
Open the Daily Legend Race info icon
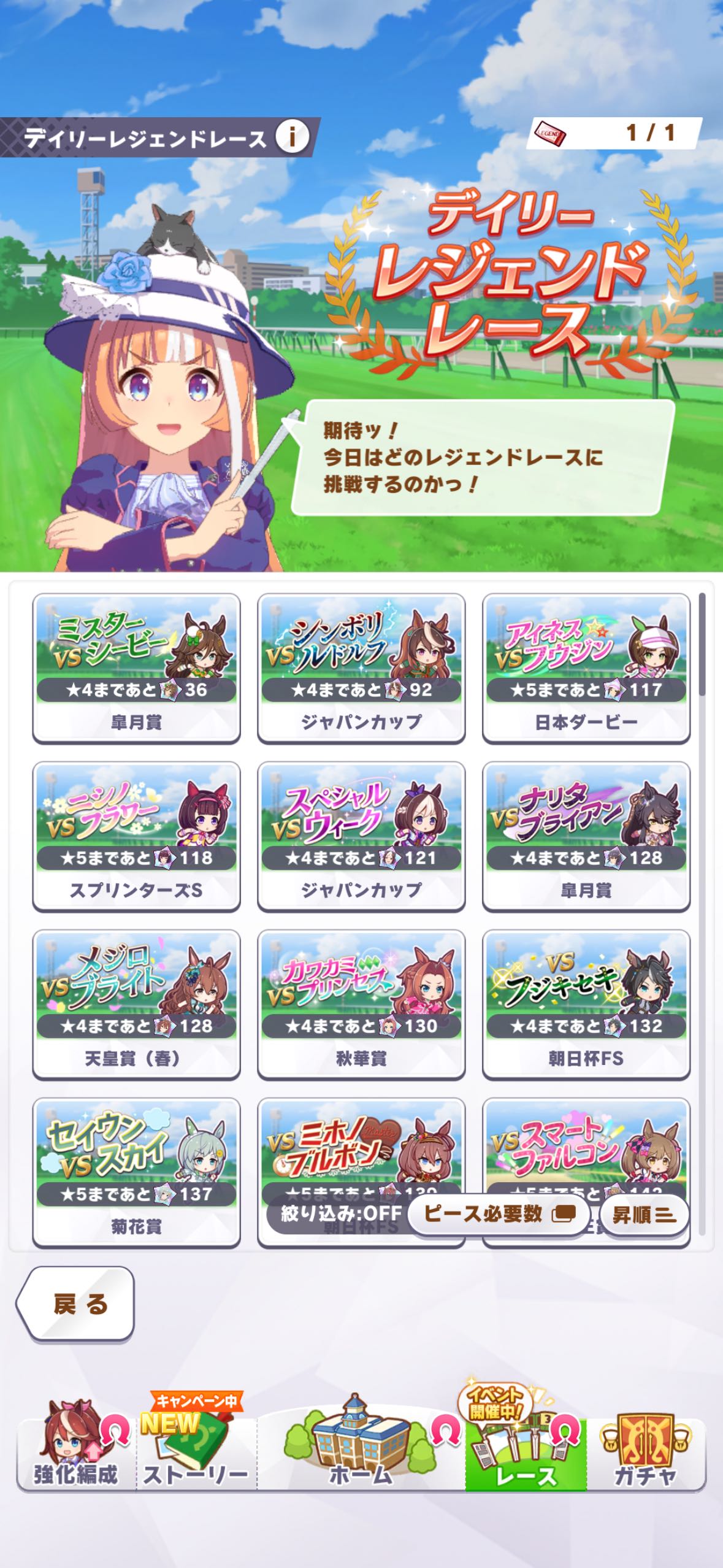(292, 136)
